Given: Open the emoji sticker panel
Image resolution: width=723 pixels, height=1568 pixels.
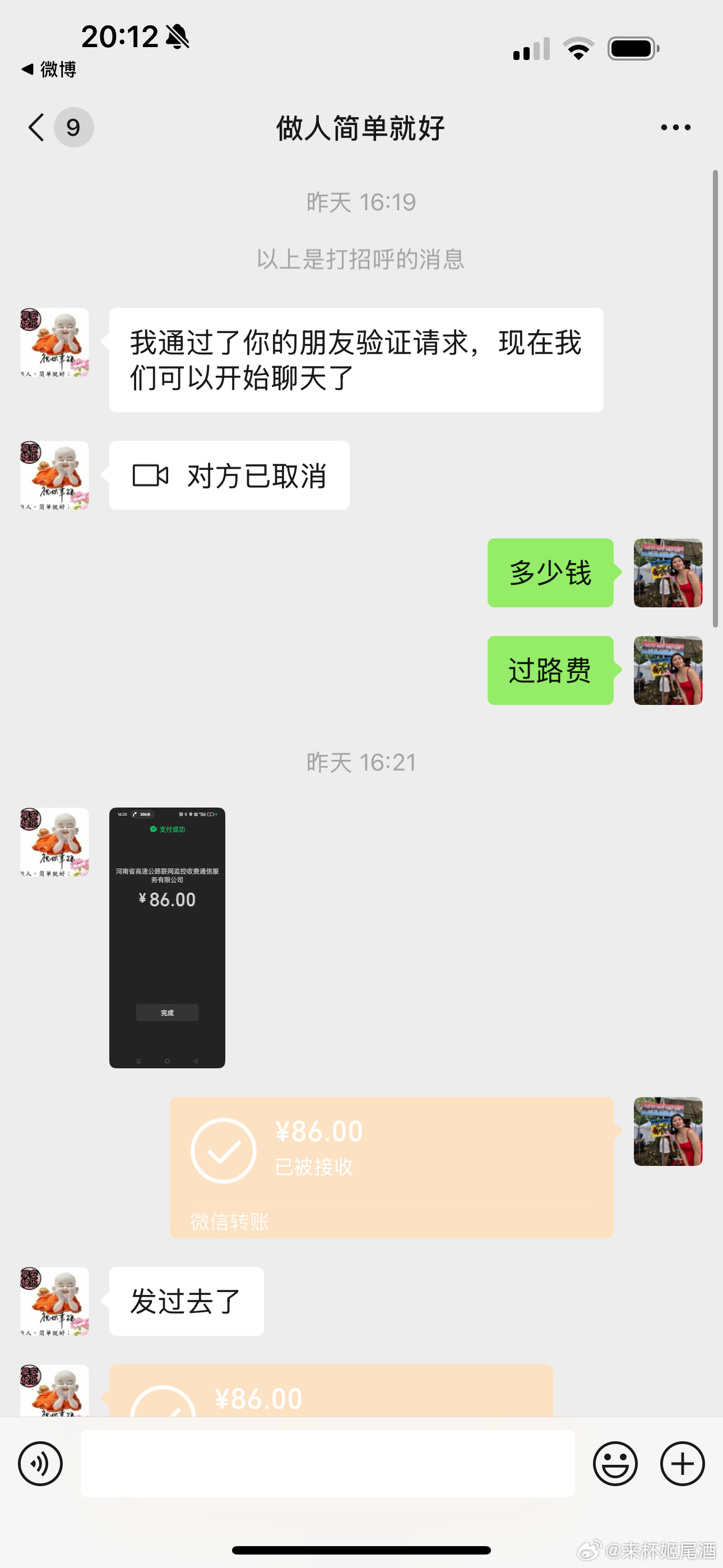Looking at the screenshot, I should pyautogui.click(x=615, y=1463).
